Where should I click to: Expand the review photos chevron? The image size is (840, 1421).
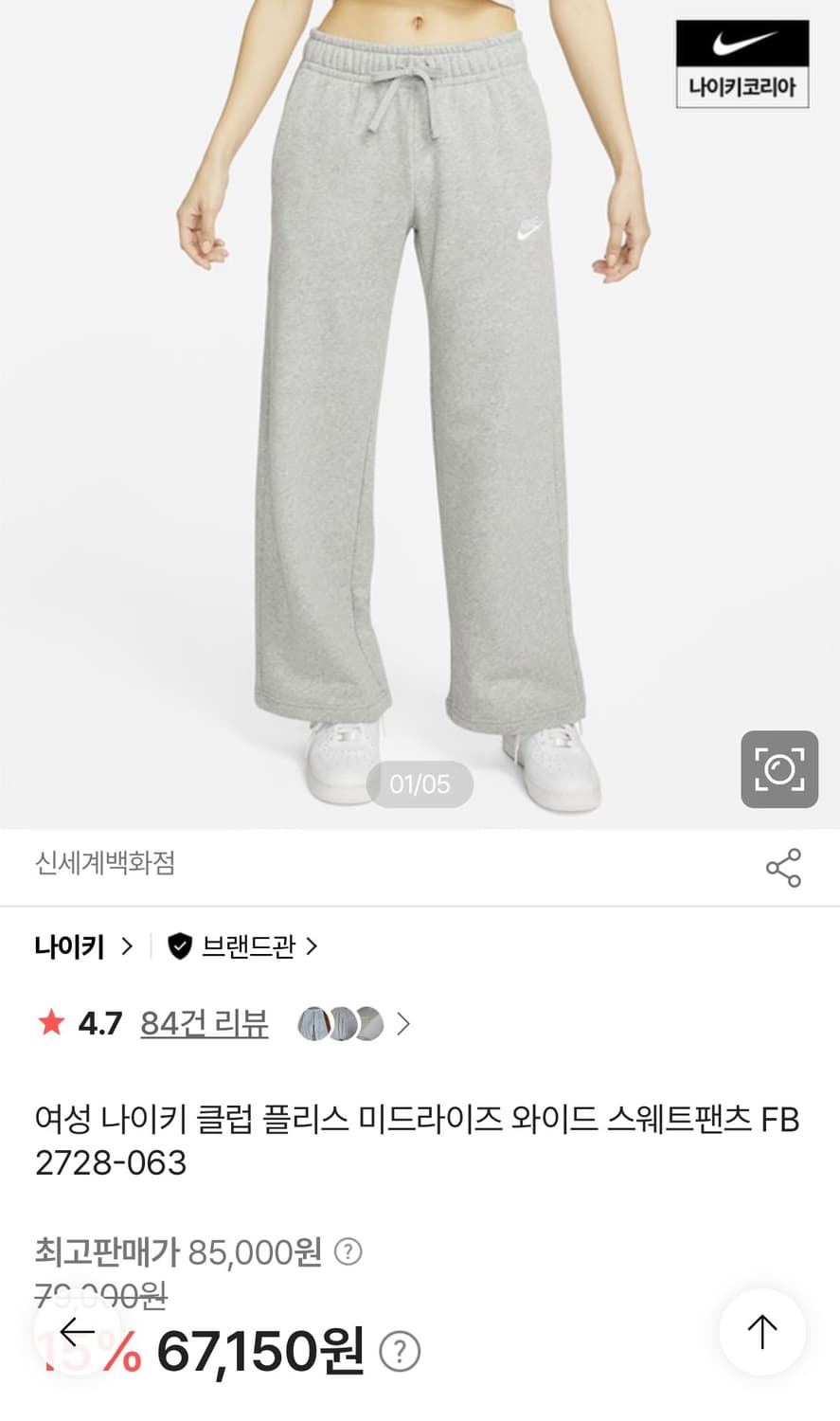[405, 1023]
